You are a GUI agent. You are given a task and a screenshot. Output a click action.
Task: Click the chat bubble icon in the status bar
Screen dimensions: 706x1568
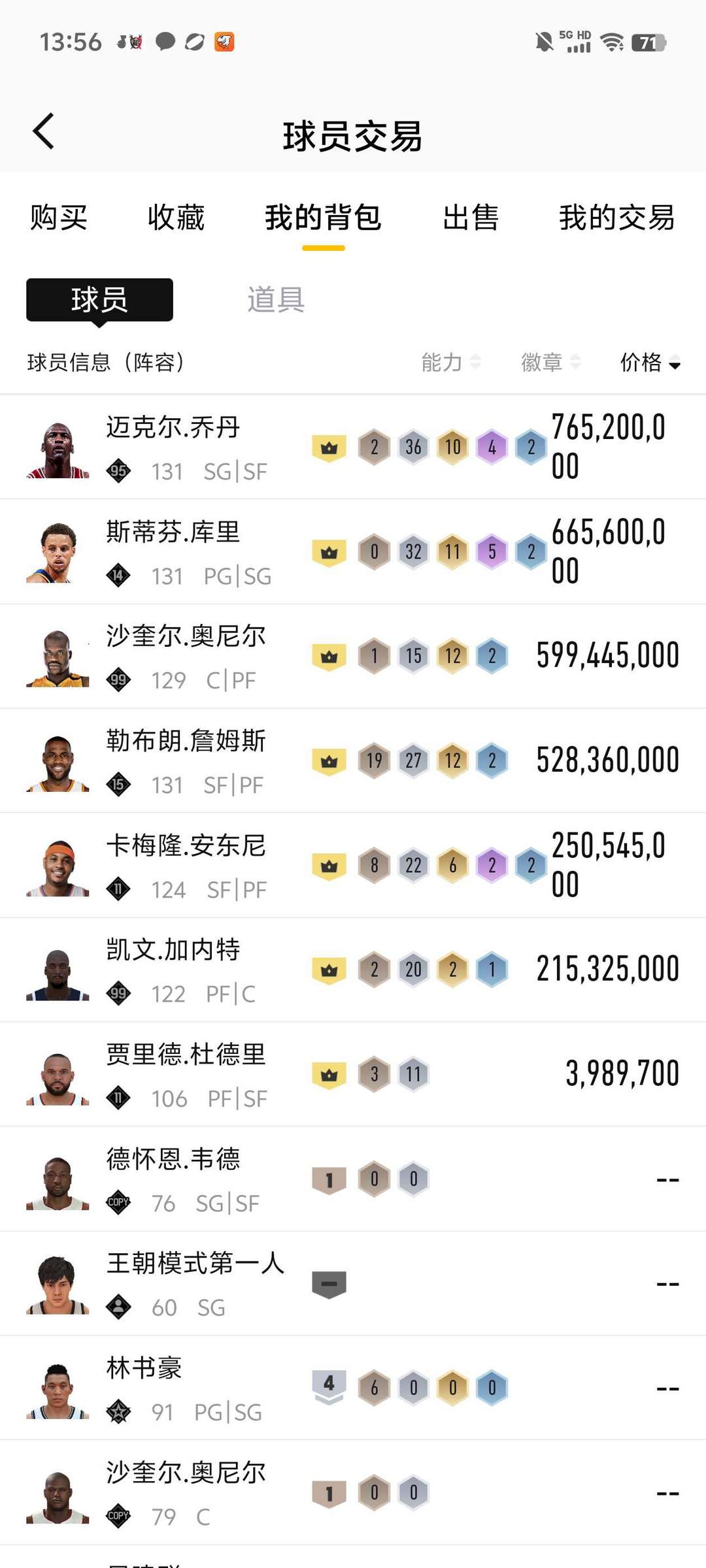coord(165,42)
